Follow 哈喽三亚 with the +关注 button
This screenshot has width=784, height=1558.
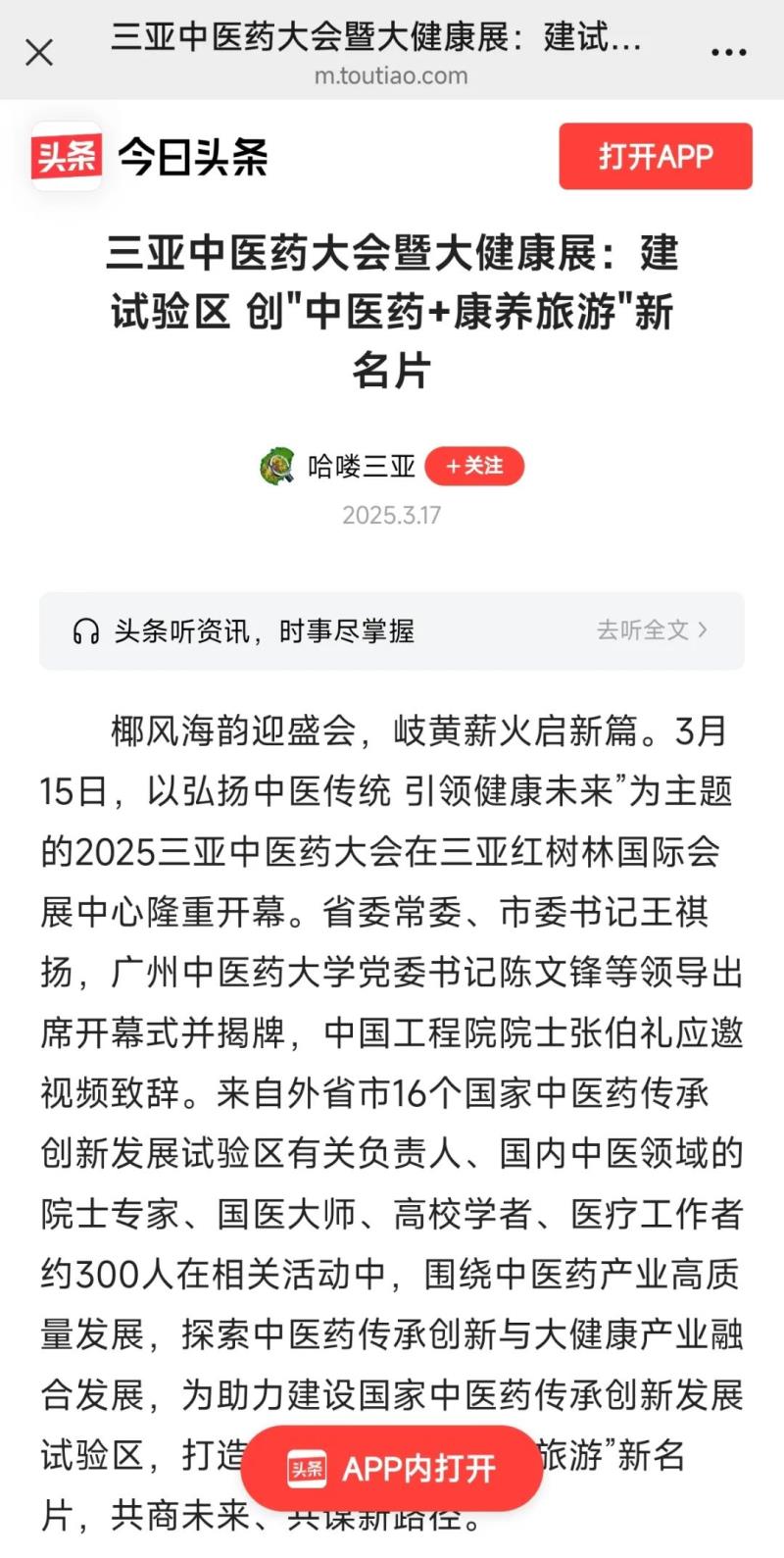click(x=474, y=467)
